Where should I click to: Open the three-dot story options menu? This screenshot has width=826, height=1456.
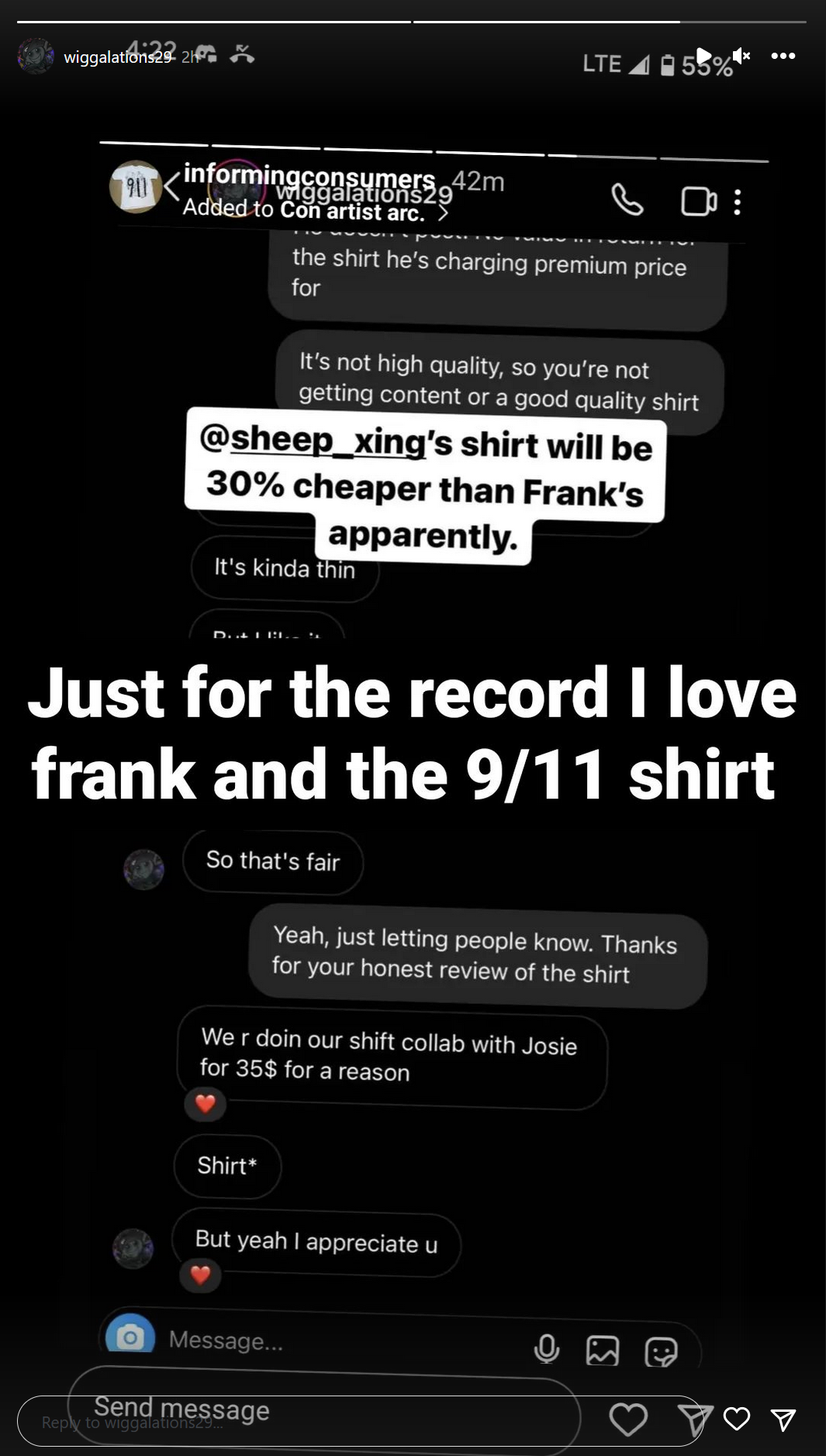tap(783, 56)
